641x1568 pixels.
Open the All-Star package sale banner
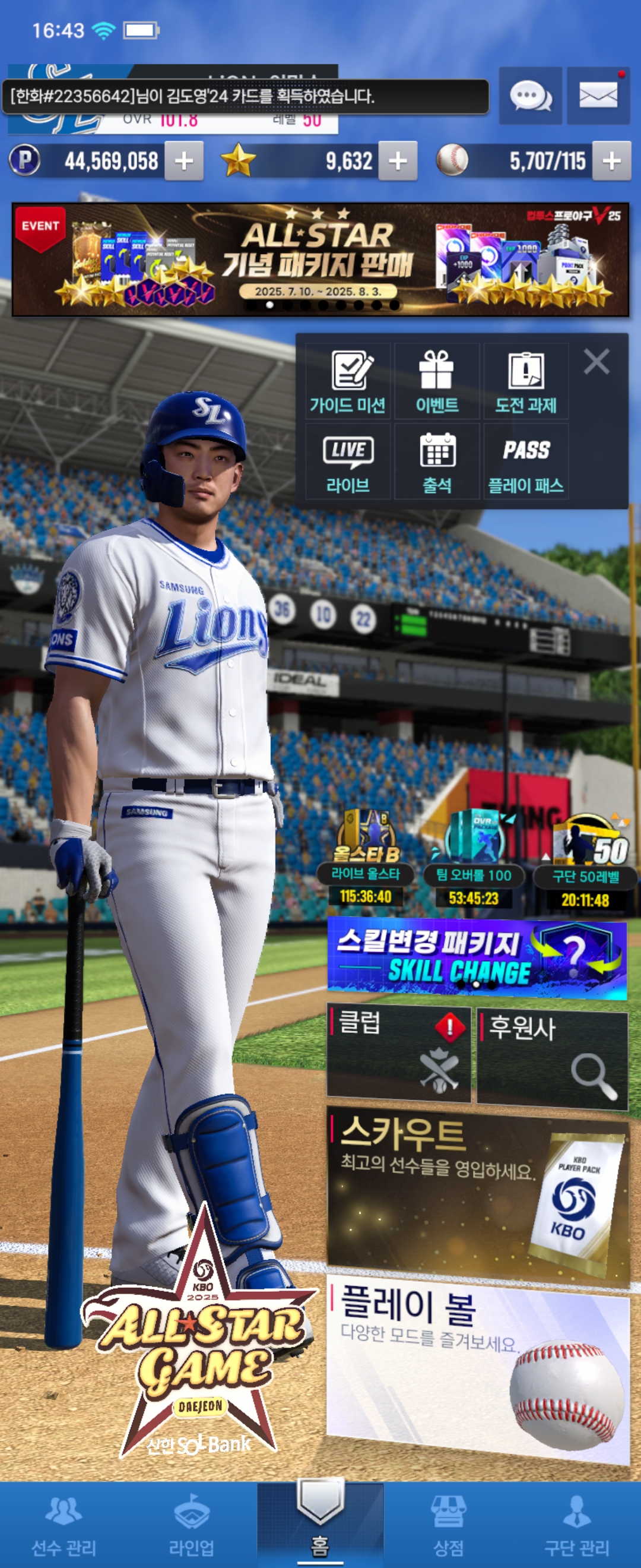click(320, 260)
